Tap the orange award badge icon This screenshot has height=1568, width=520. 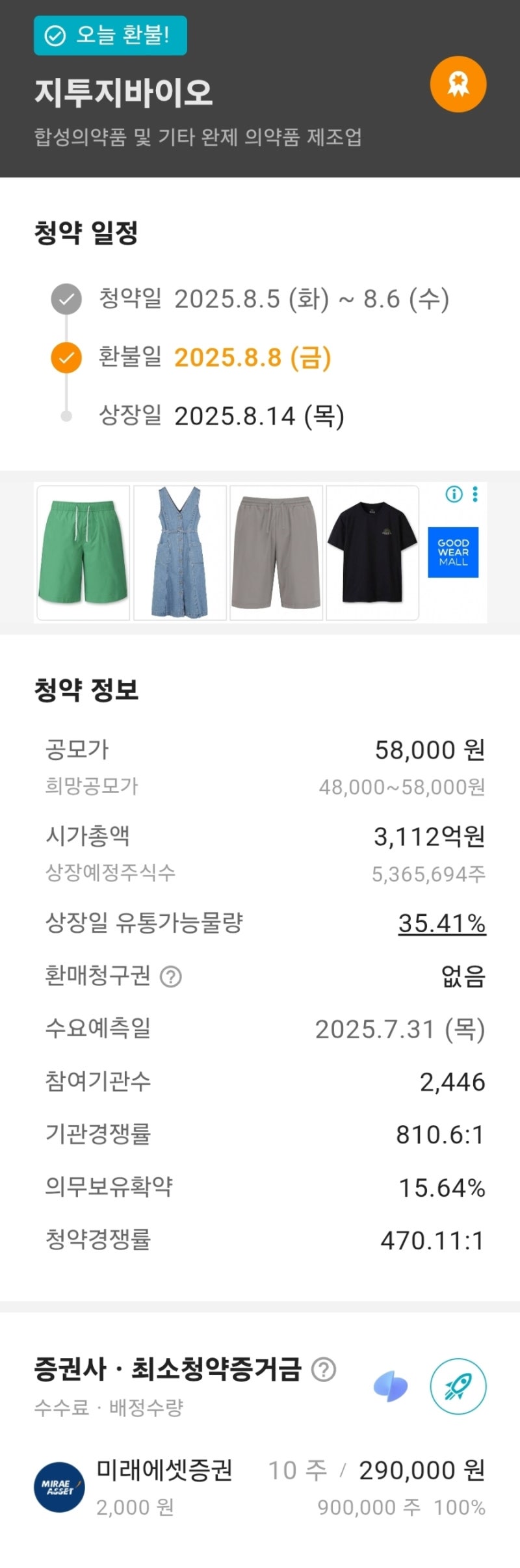[458, 85]
